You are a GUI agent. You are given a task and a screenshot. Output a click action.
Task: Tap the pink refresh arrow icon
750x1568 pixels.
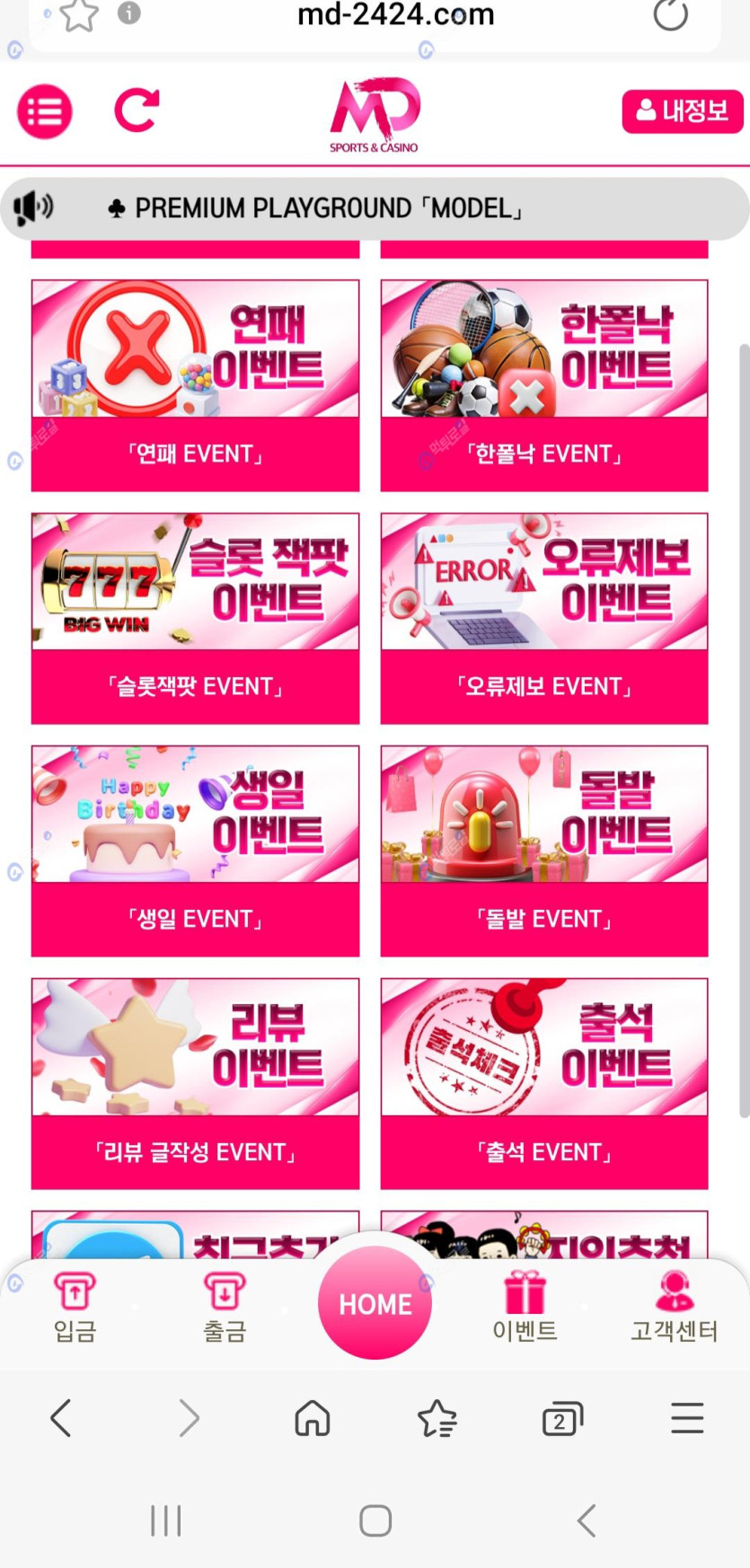click(137, 111)
